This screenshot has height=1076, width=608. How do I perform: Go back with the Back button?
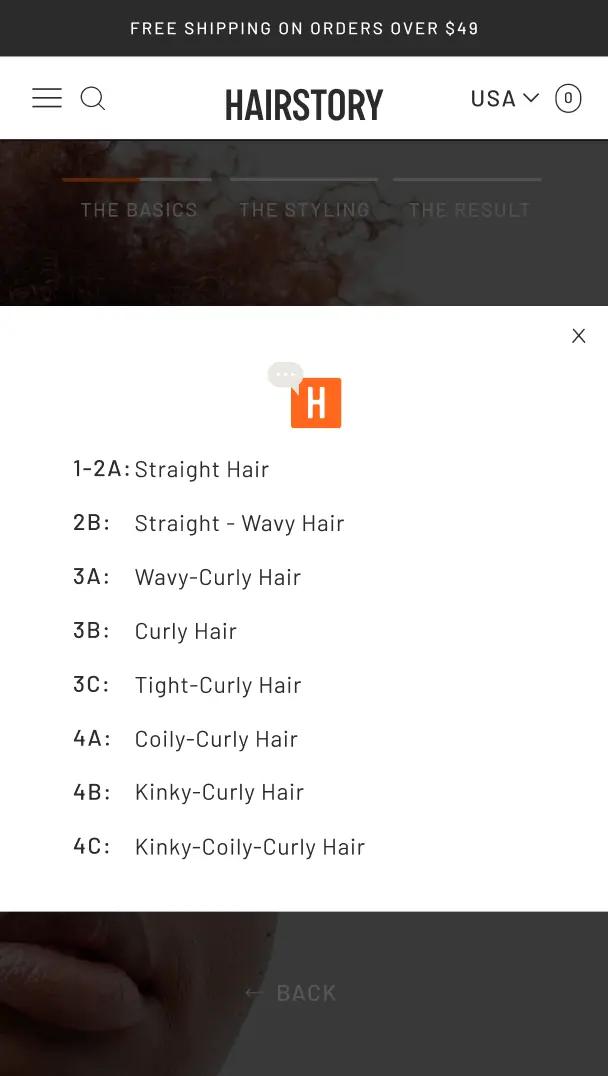tap(291, 993)
